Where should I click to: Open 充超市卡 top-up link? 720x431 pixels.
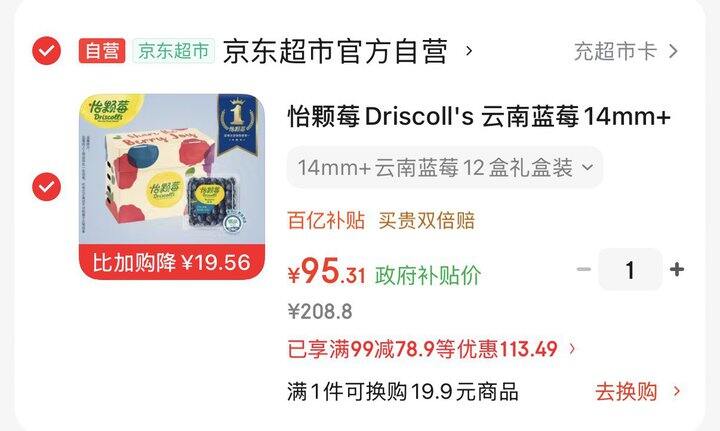(x=627, y=51)
